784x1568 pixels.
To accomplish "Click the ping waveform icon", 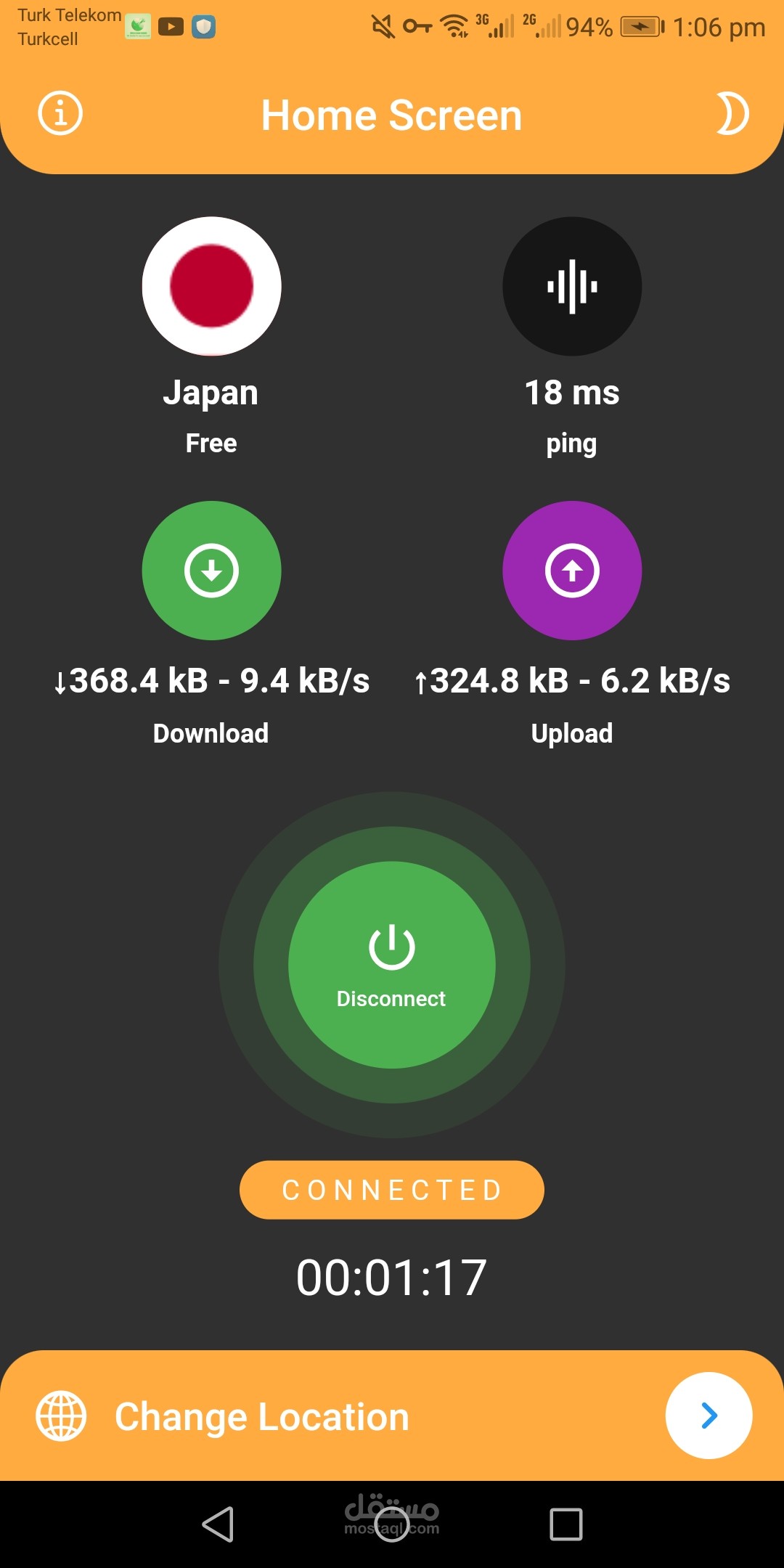I will coord(572,287).
